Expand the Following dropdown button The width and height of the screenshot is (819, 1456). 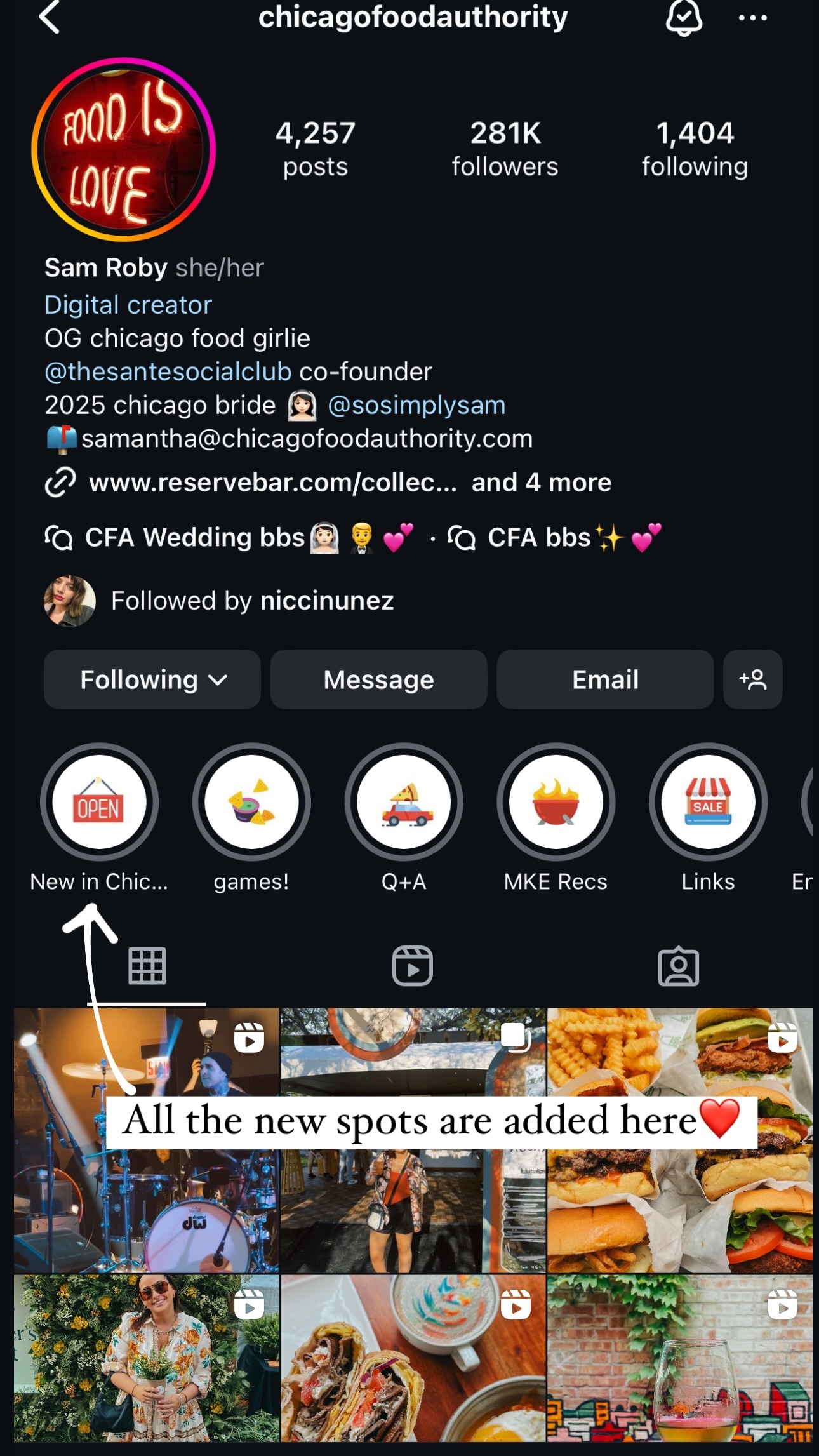coord(152,679)
